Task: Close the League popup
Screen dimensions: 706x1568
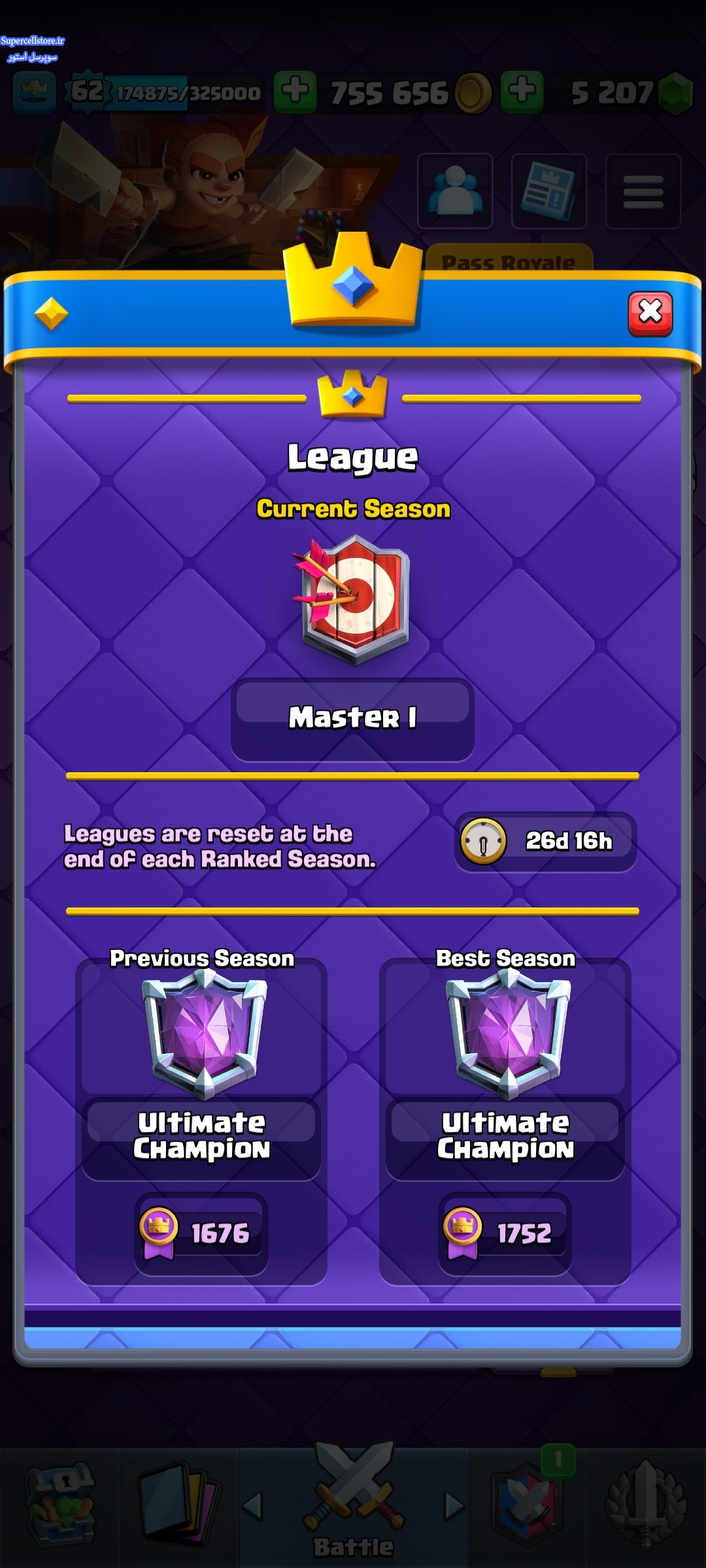Action: pos(650,313)
